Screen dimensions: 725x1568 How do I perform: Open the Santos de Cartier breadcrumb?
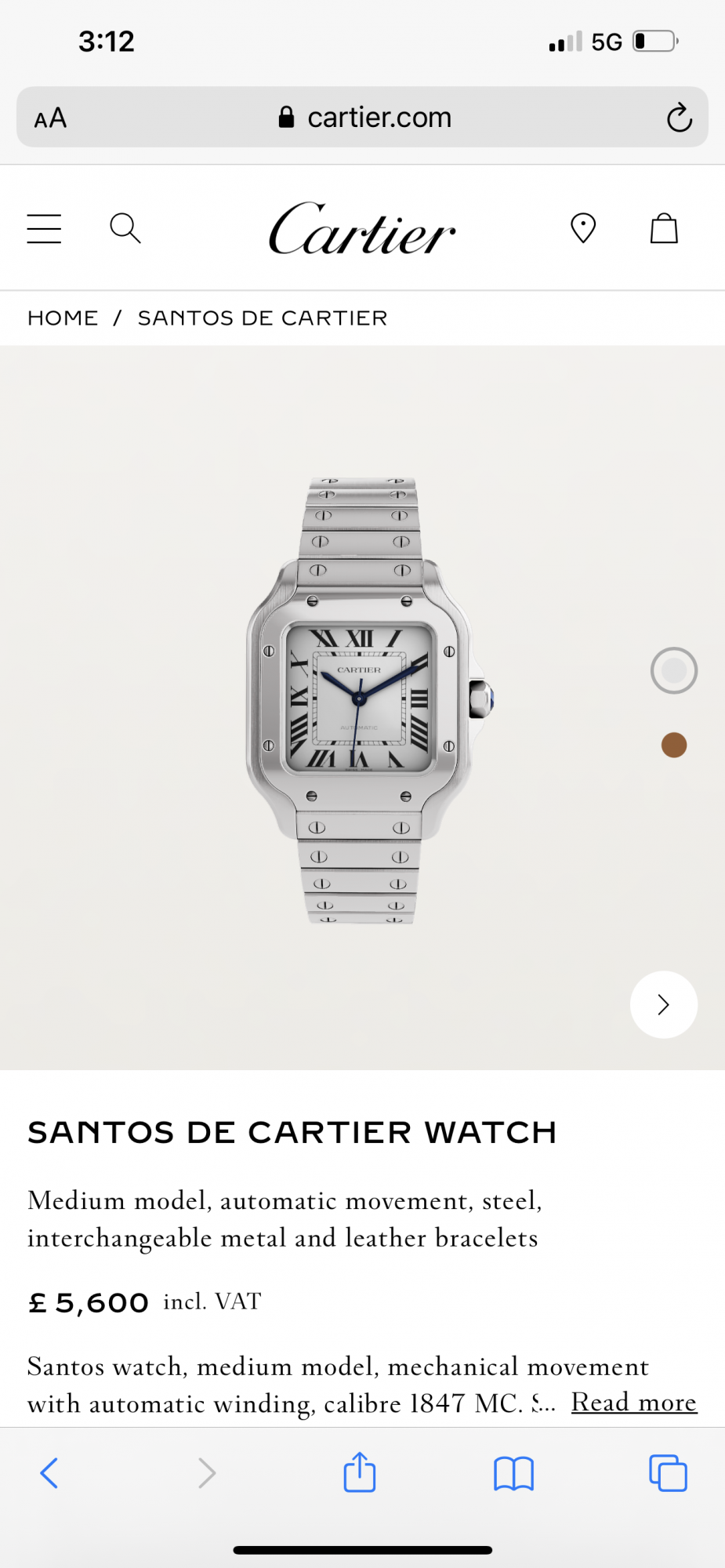[263, 318]
